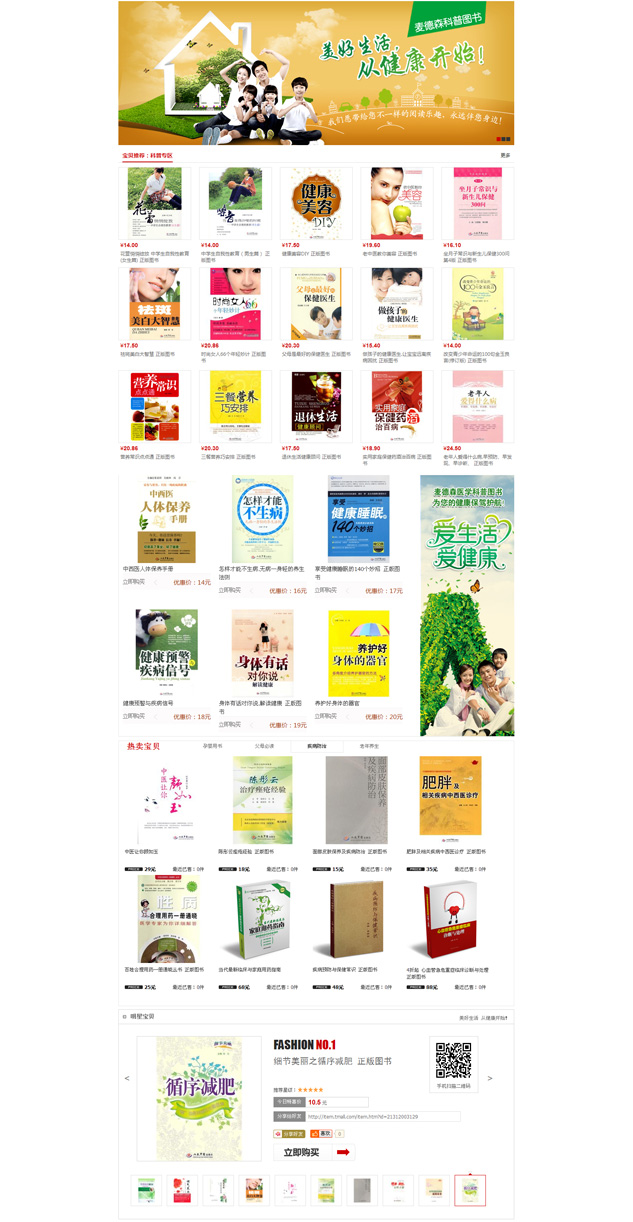Open the 更多 link in 宝贝推荐

tap(505, 155)
